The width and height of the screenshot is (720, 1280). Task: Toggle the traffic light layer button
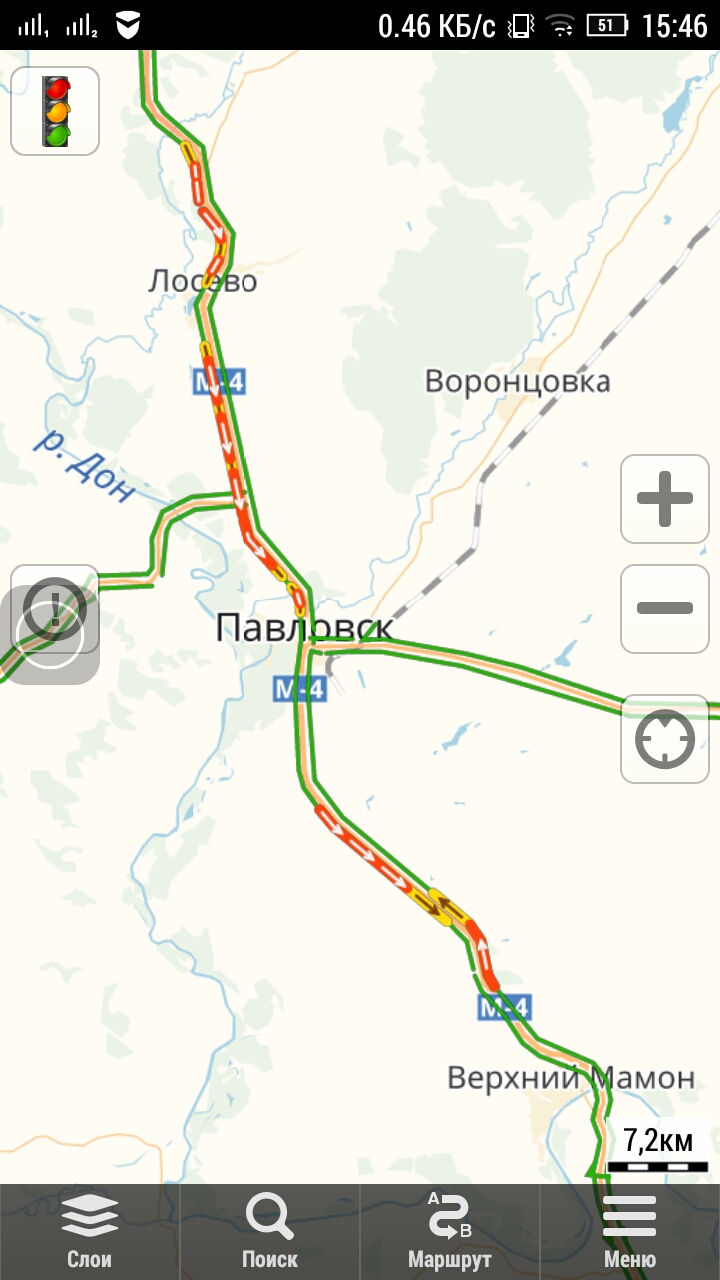click(x=55, y=111)
